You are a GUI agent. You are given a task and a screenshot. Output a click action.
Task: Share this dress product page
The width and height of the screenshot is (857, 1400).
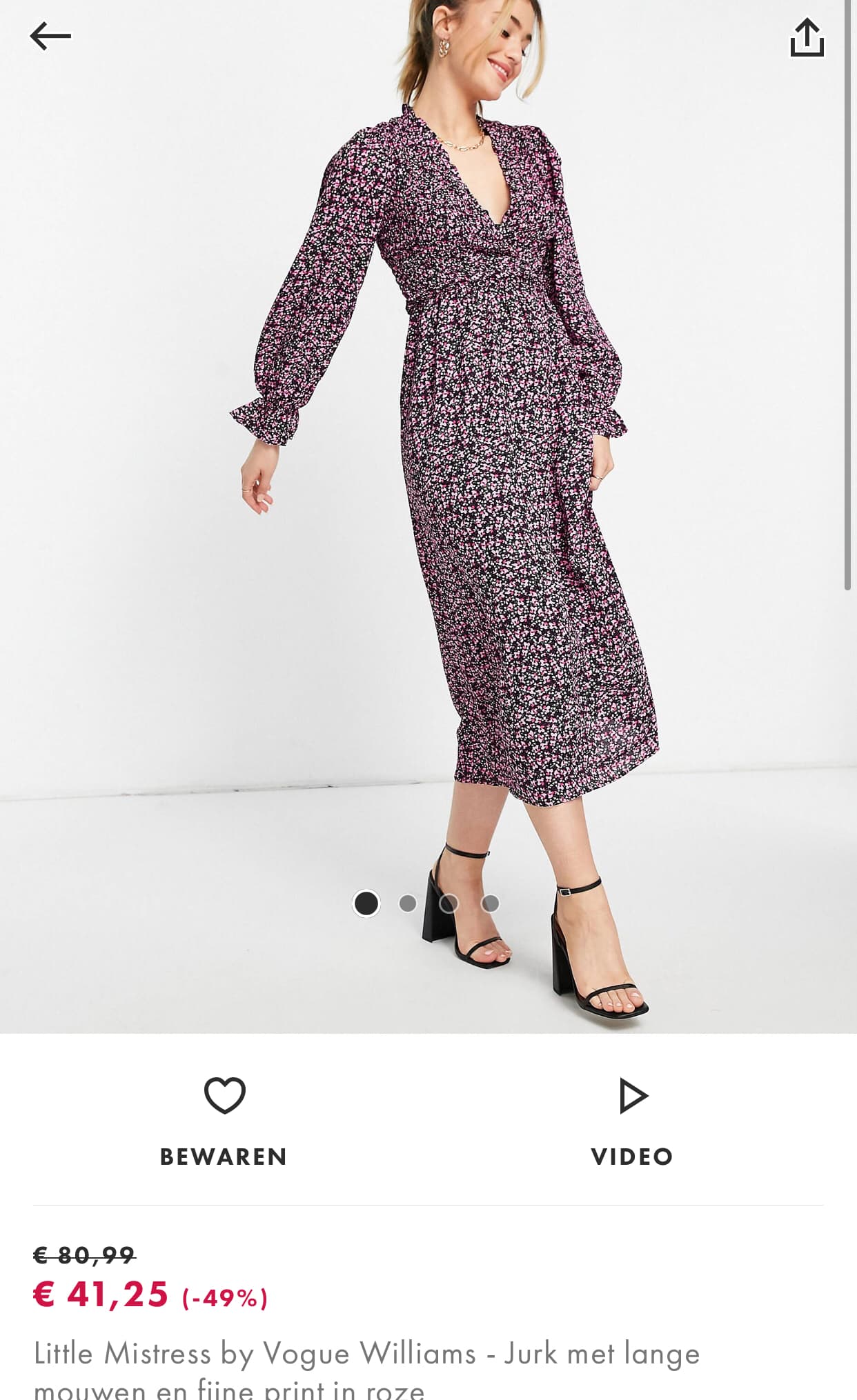click(807, 37)
